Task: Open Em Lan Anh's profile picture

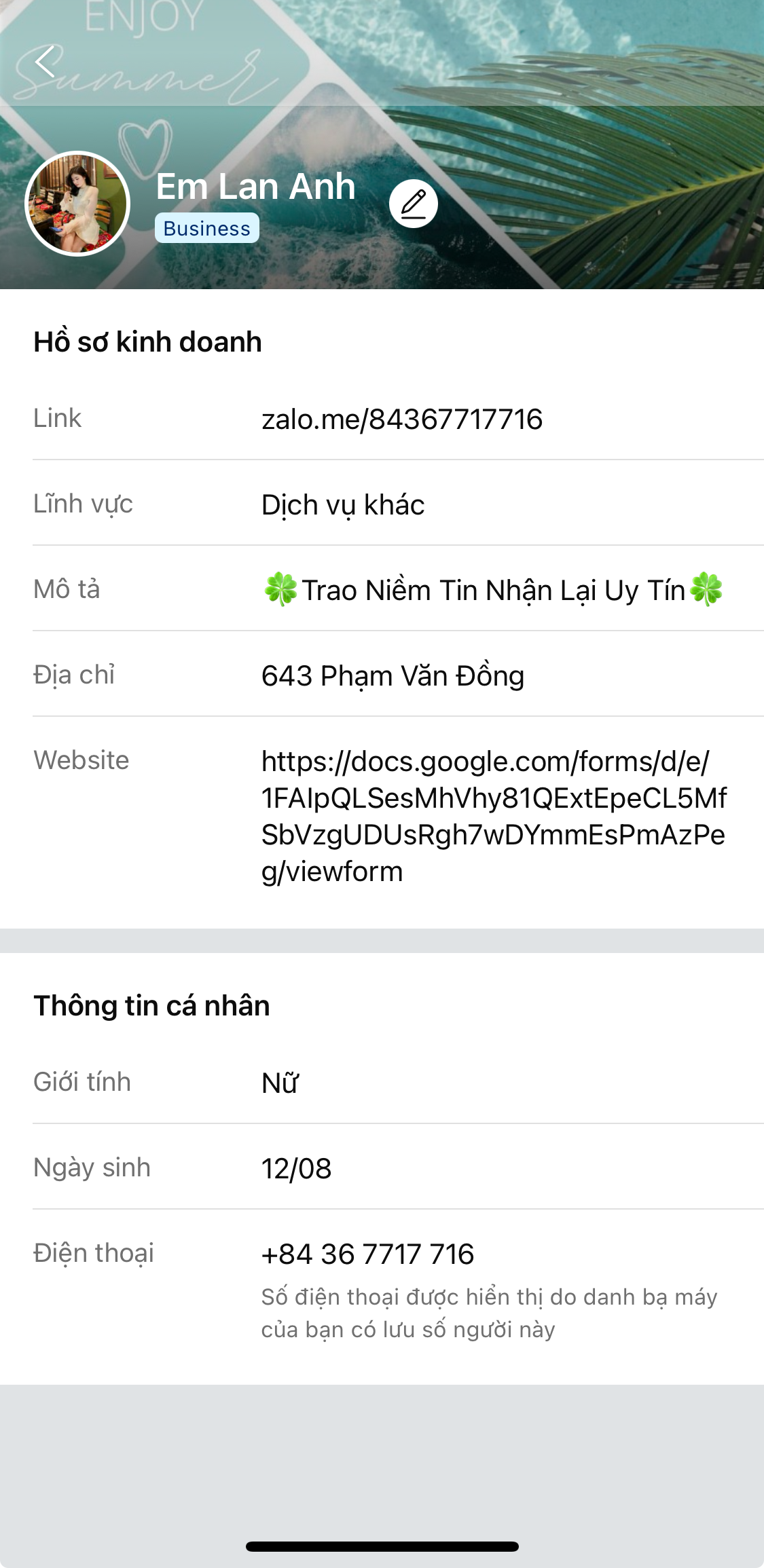Action: tap(77, 204)
